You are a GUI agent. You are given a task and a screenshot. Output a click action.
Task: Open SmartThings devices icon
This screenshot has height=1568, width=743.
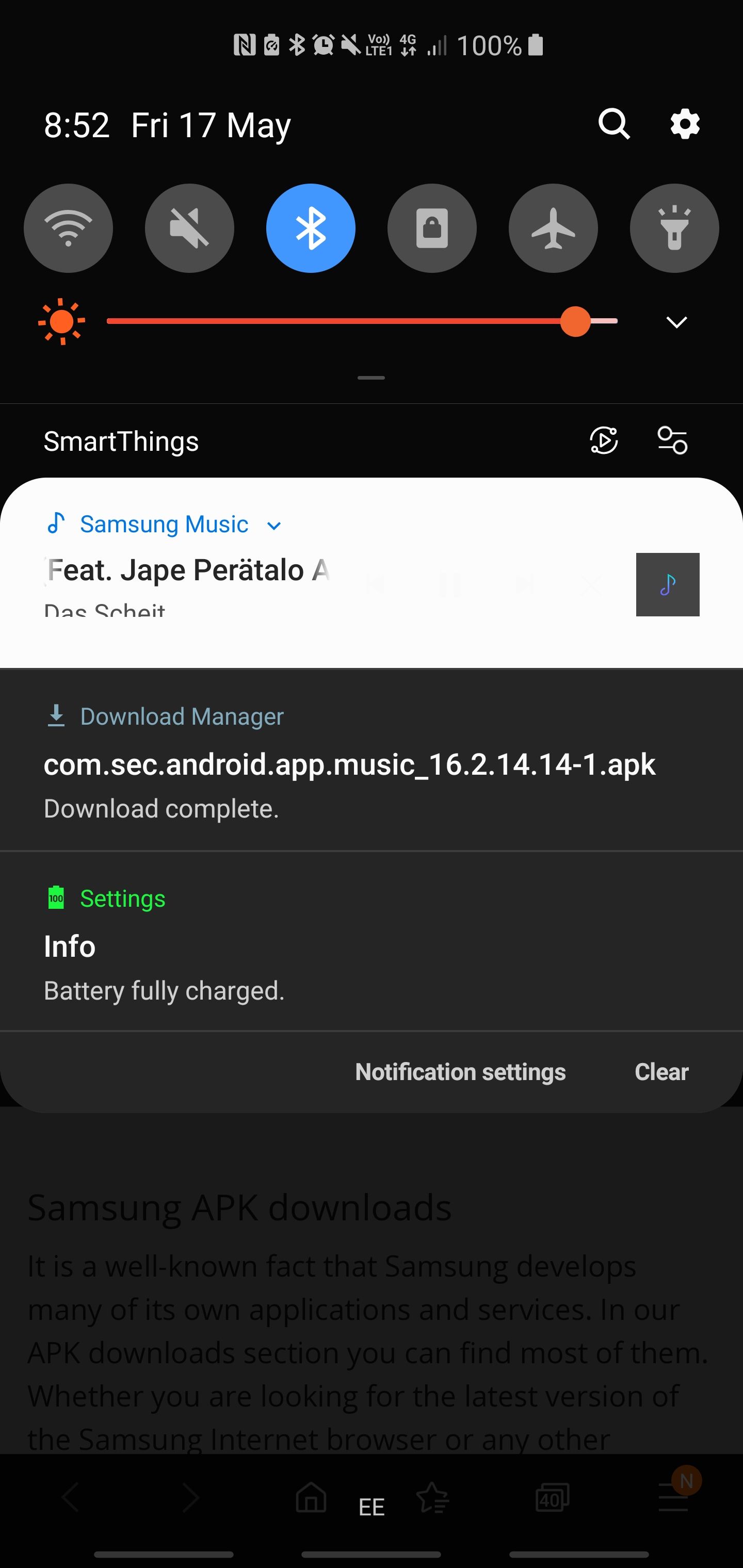(x=672, y=440)
